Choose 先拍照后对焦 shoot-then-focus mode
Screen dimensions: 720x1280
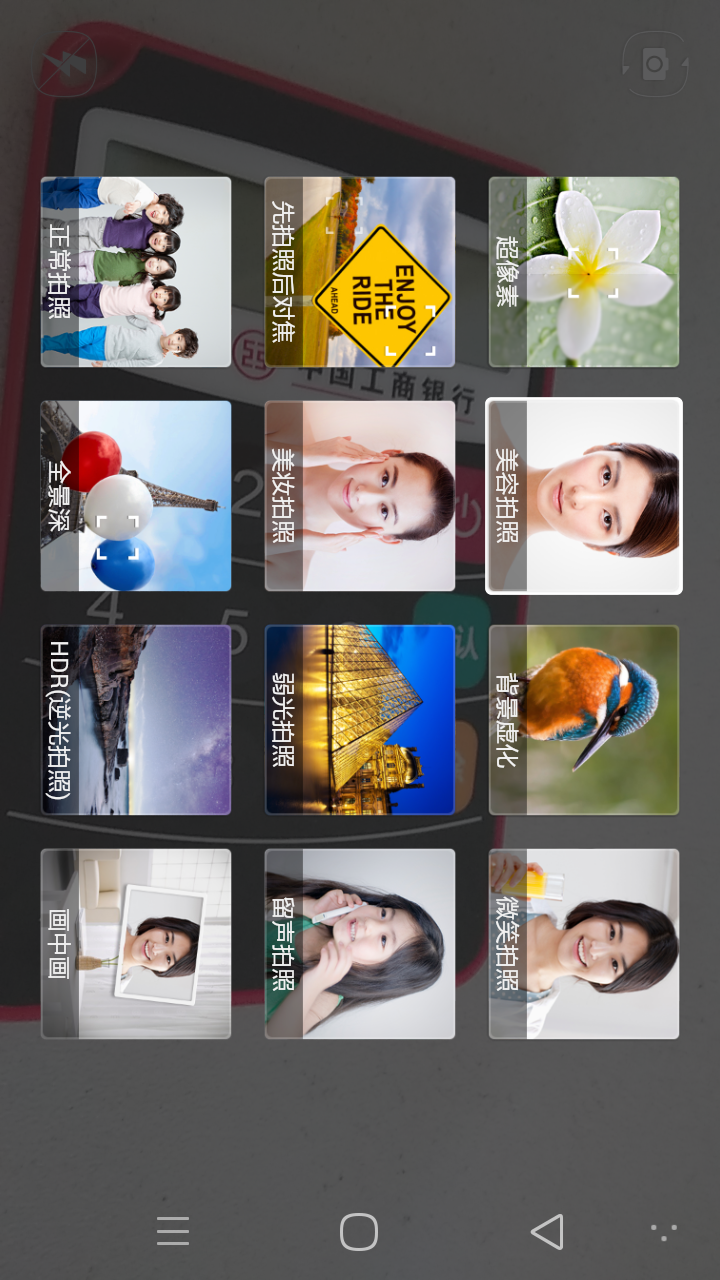click(360, 272)
